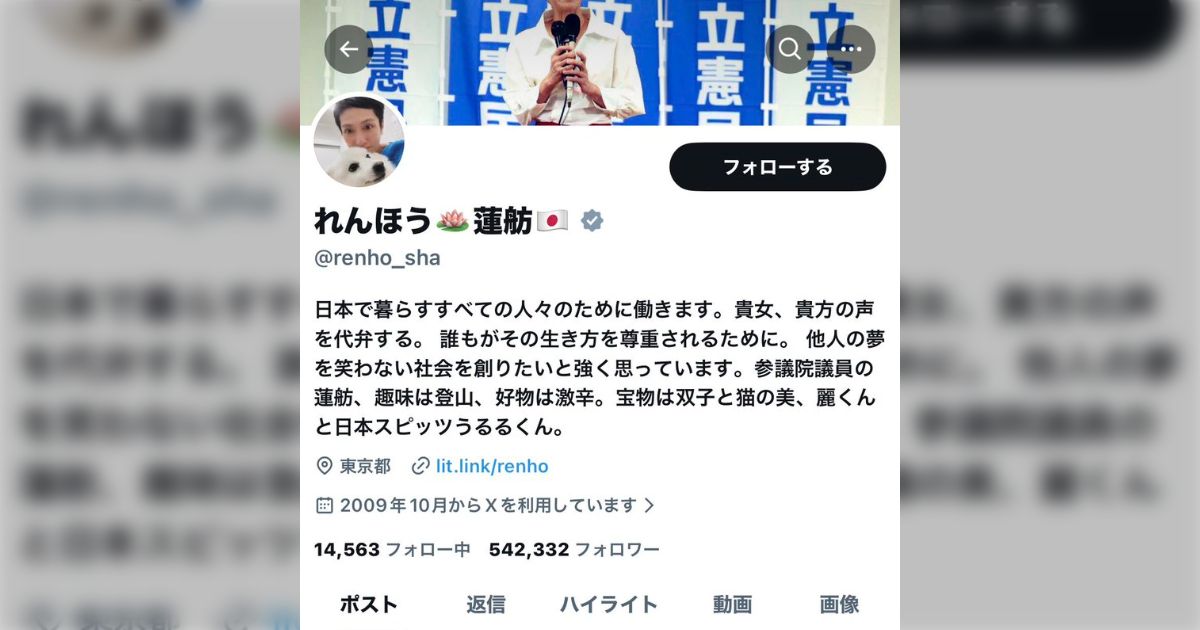The width and height of the screenshot is (1200, 630).
Task: Open the lit.link/renho link
Action: click(491, 466)
